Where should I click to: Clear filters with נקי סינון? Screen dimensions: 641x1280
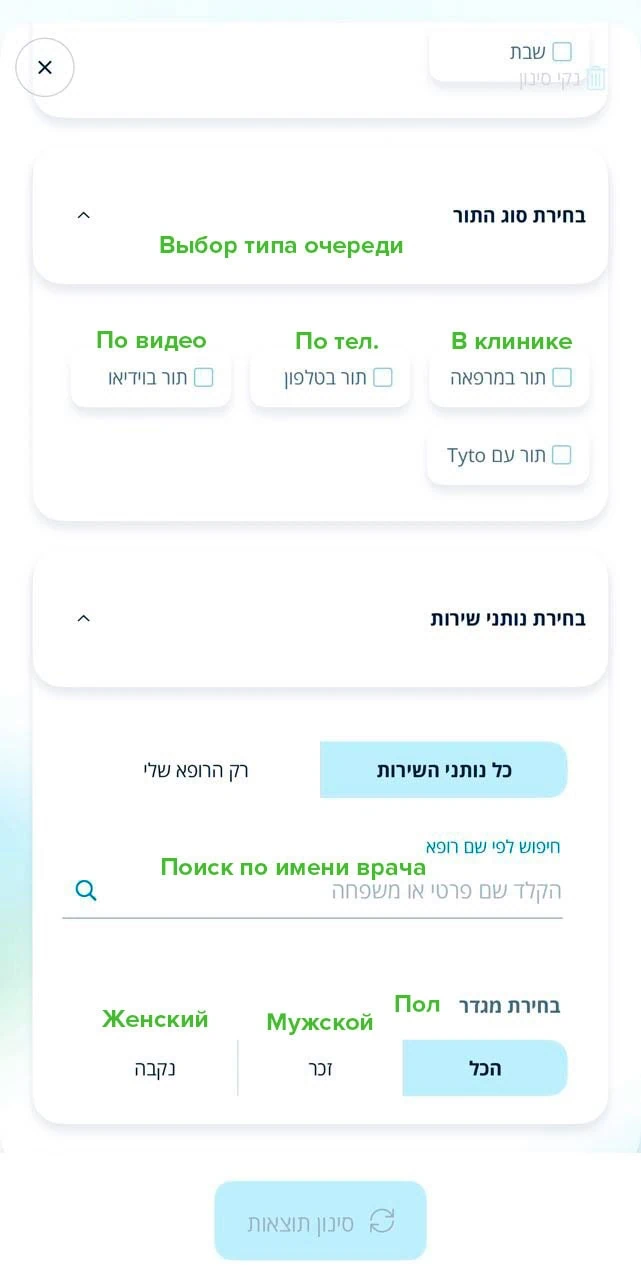pos(562,80)
